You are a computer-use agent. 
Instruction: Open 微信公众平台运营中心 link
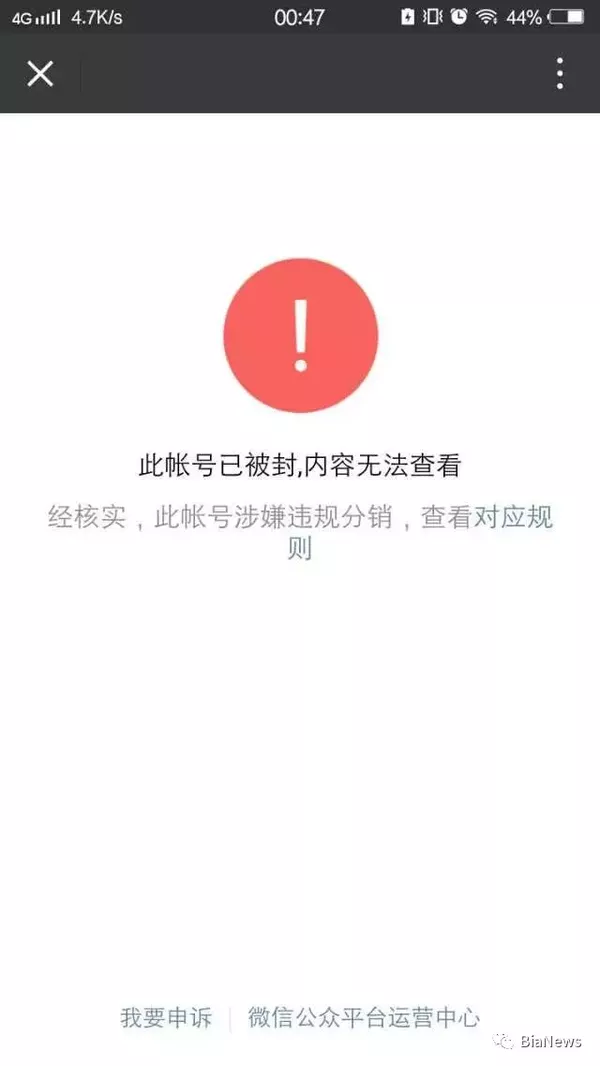[x=364, y=1018]
